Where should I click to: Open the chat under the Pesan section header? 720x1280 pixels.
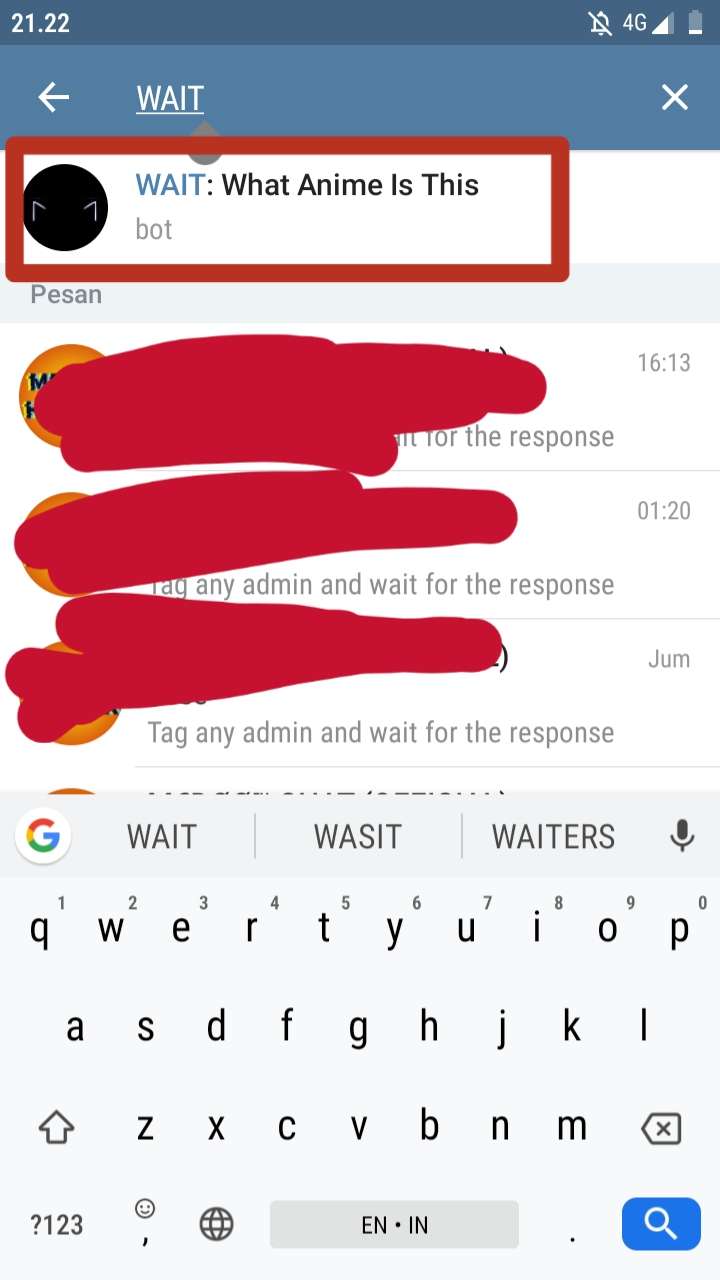[x=360, y=400]
